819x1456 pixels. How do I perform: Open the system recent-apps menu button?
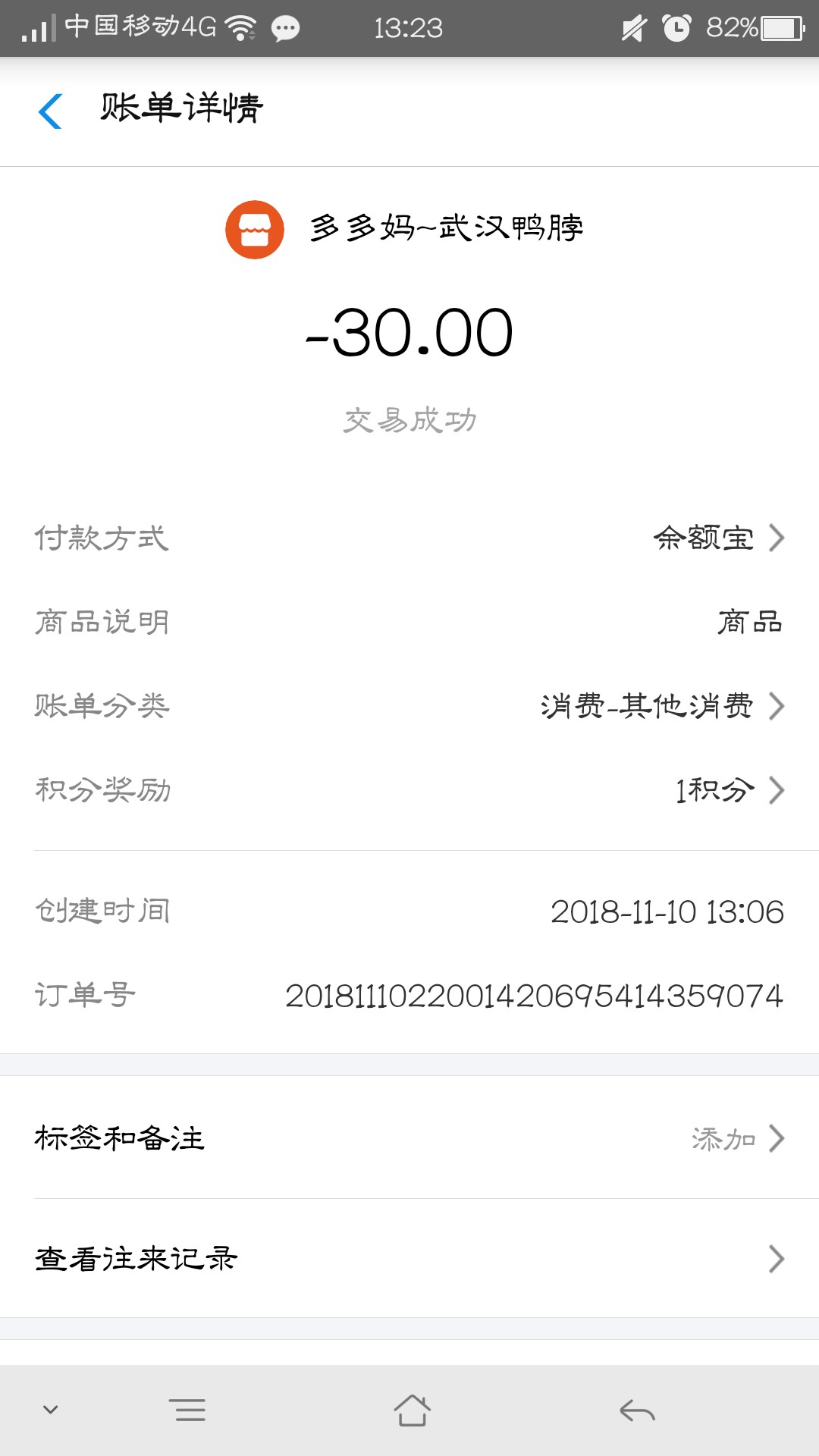(x=187, y=1410)
